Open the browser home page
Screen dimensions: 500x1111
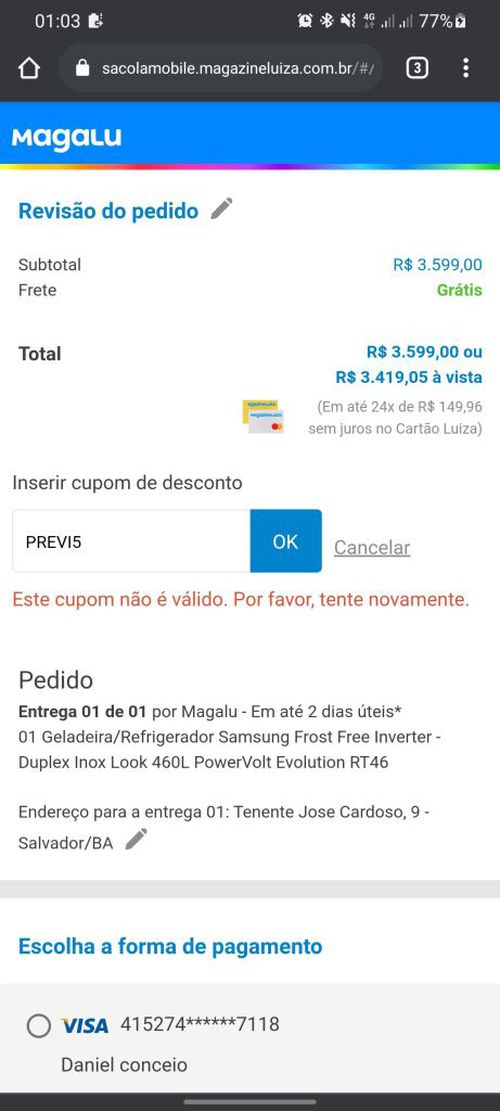coord(29,68)
